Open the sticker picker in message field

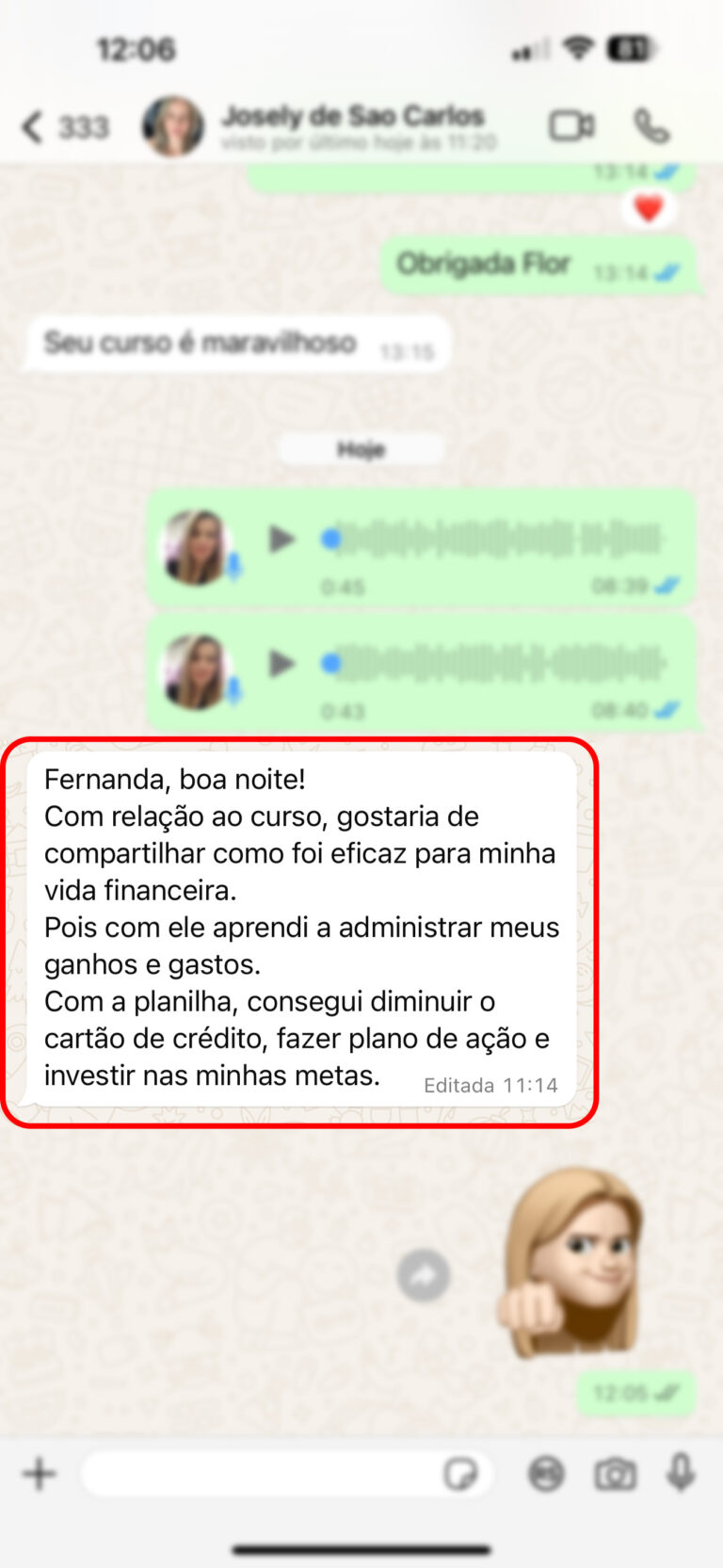click(x=460, y=1474)
